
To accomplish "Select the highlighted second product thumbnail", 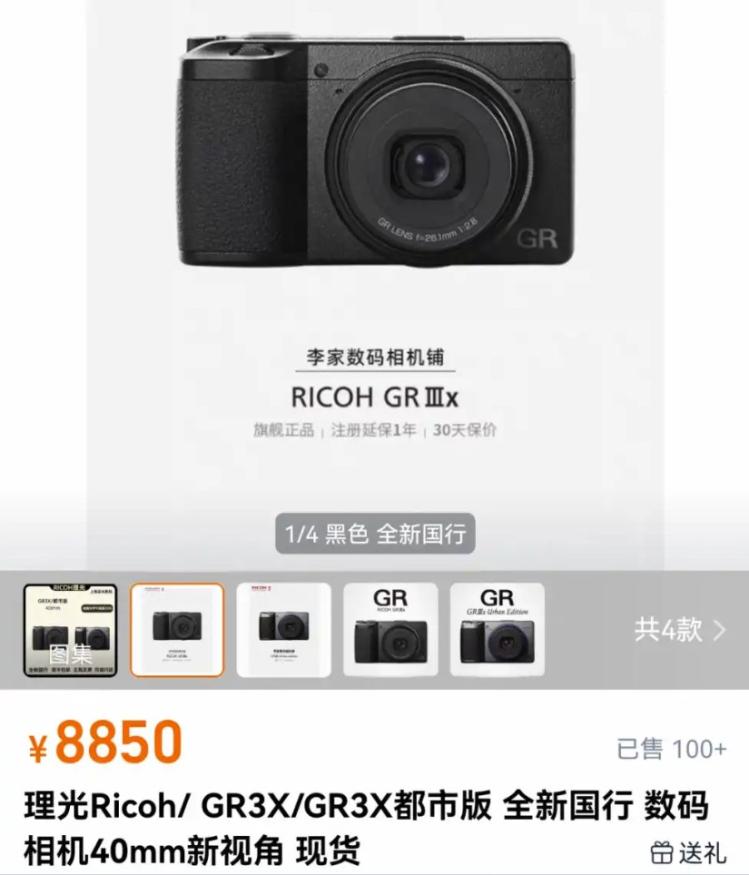I will pos(177,630).
